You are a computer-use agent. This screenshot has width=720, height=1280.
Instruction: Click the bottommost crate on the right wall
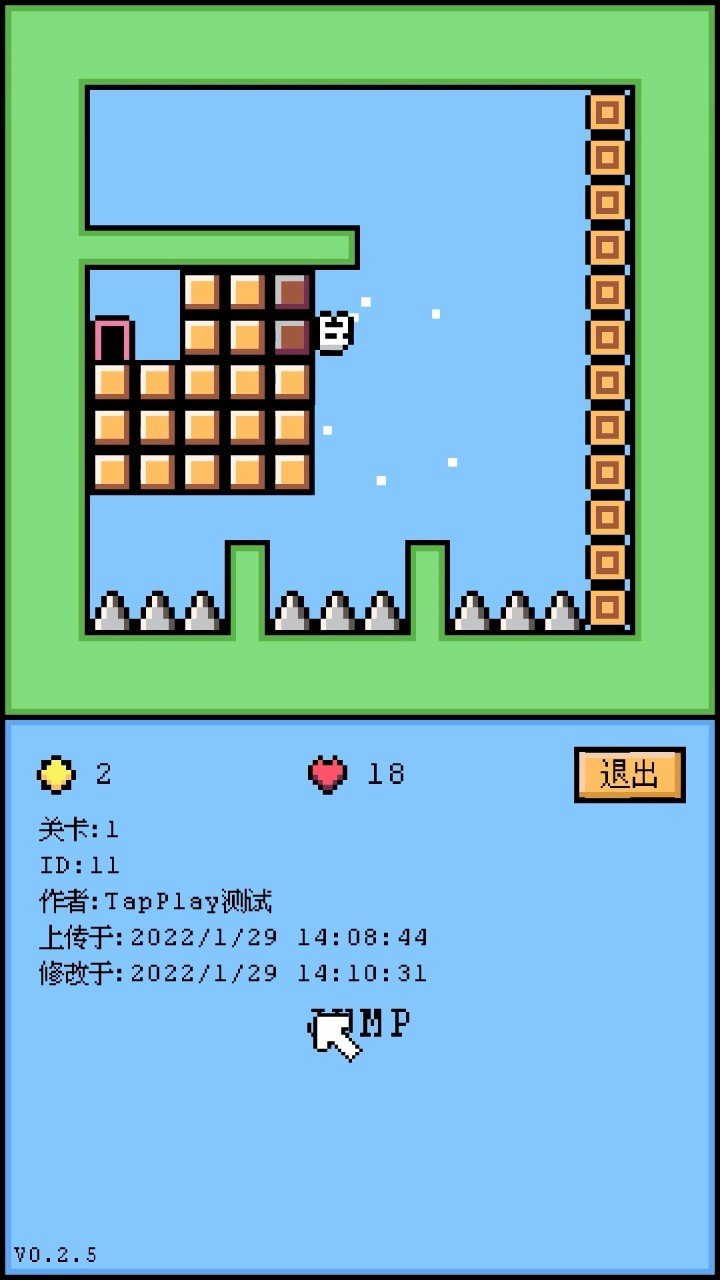coord(607,608)
